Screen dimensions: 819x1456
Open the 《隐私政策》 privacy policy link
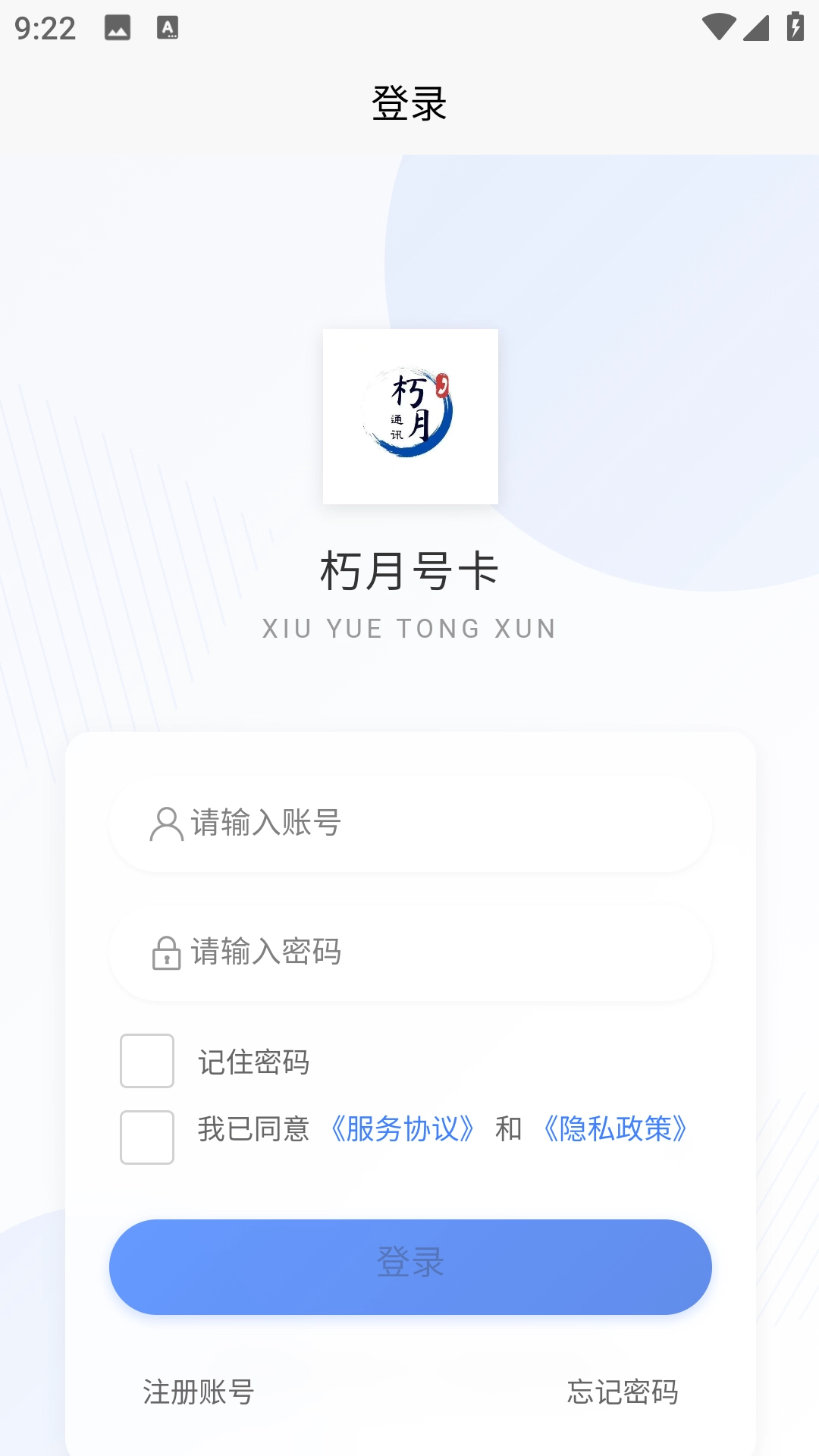point(615,1129)
